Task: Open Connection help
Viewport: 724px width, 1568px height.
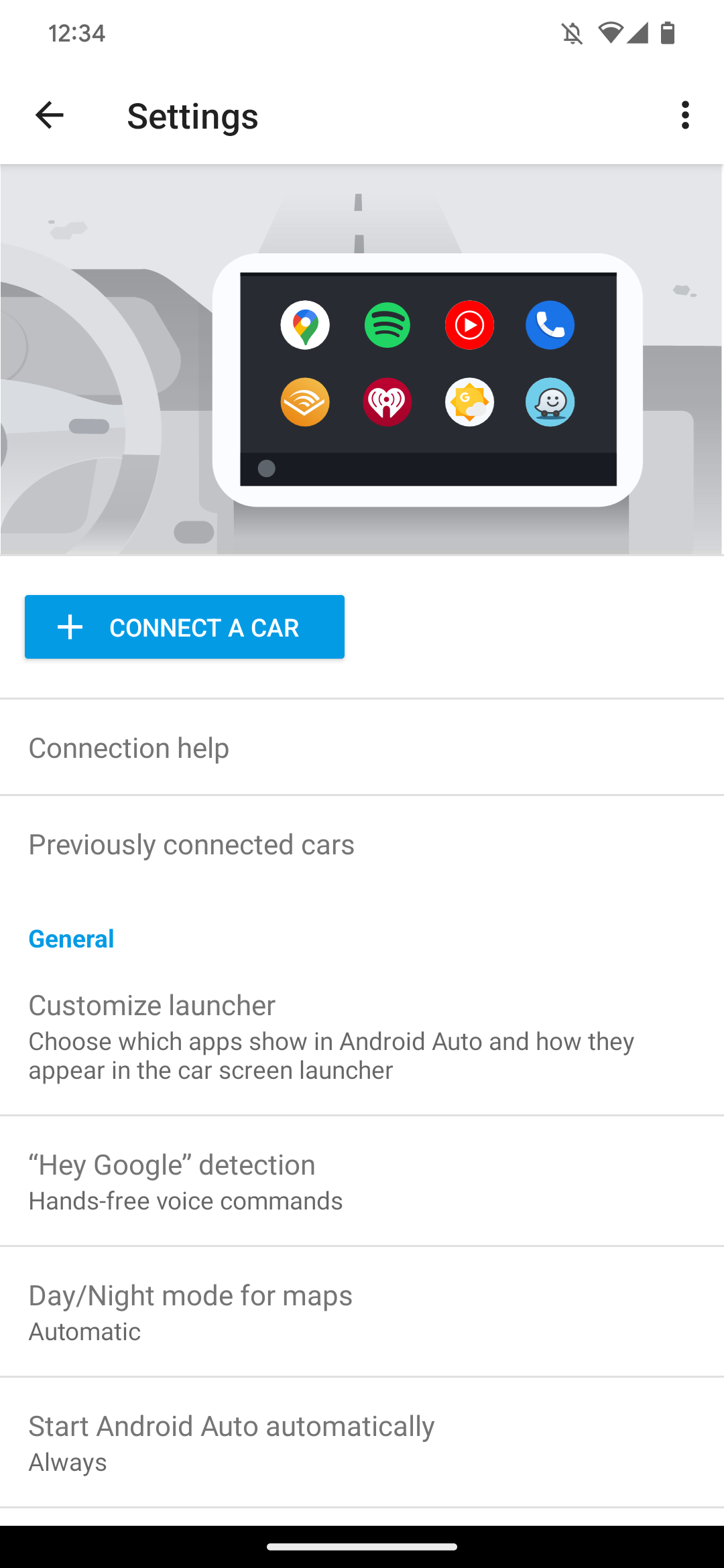Action: click(x=362, y=748)
